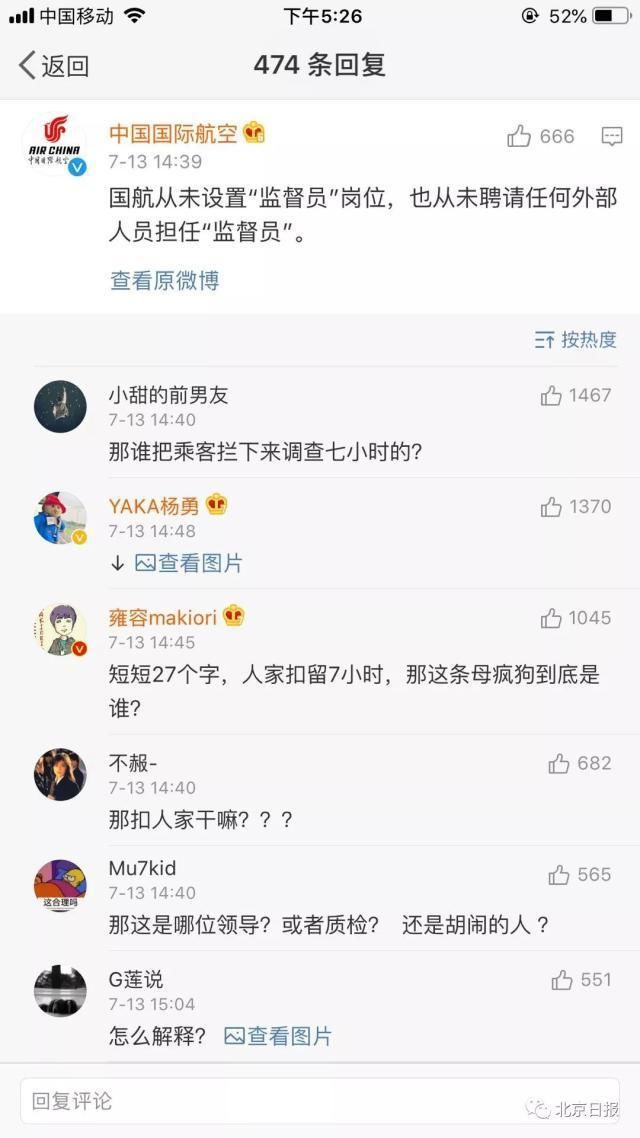Open 不赧-'s profile name

133,764
